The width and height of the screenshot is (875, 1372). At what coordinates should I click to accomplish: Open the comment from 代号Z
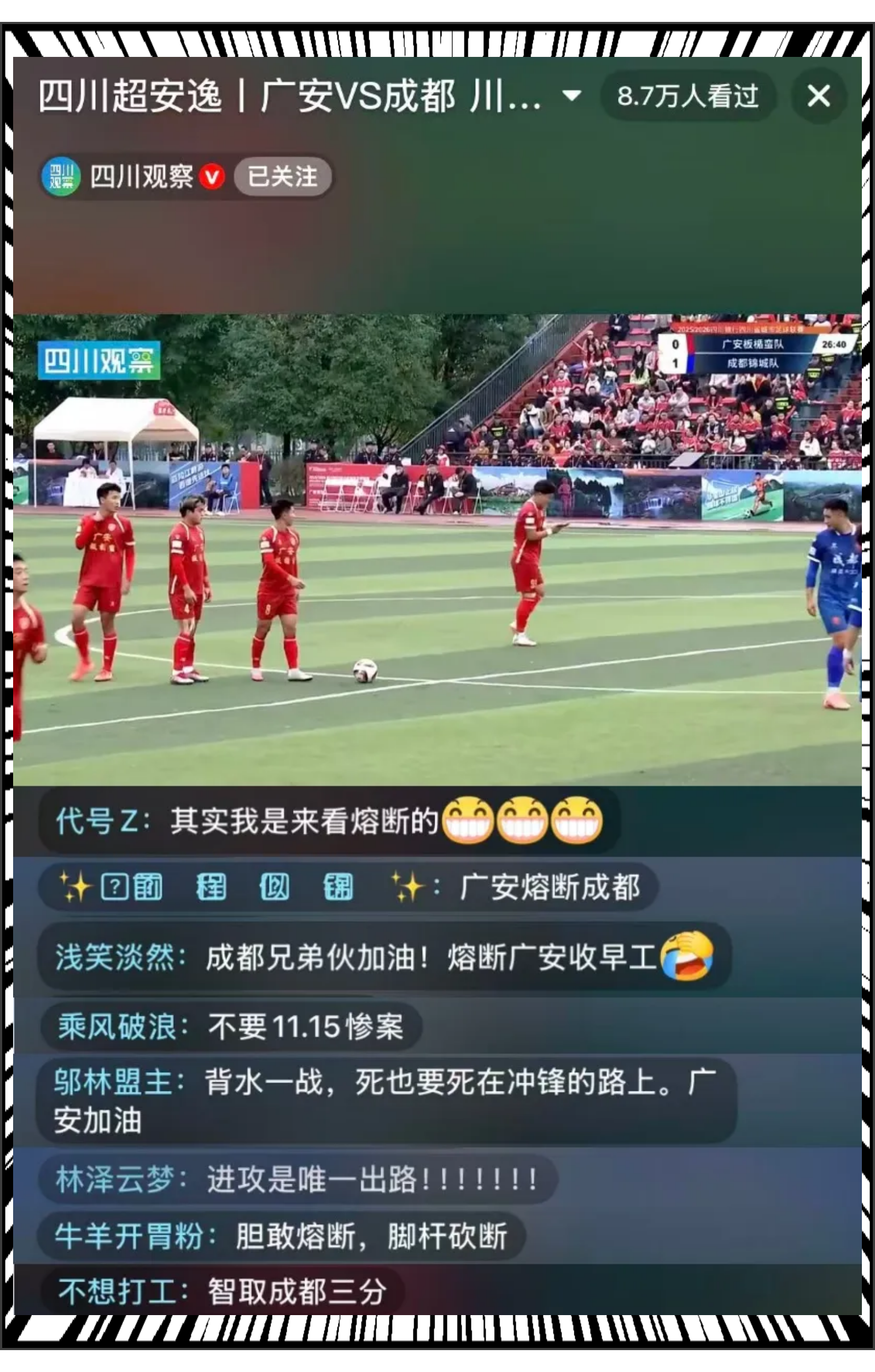(329, 821)
